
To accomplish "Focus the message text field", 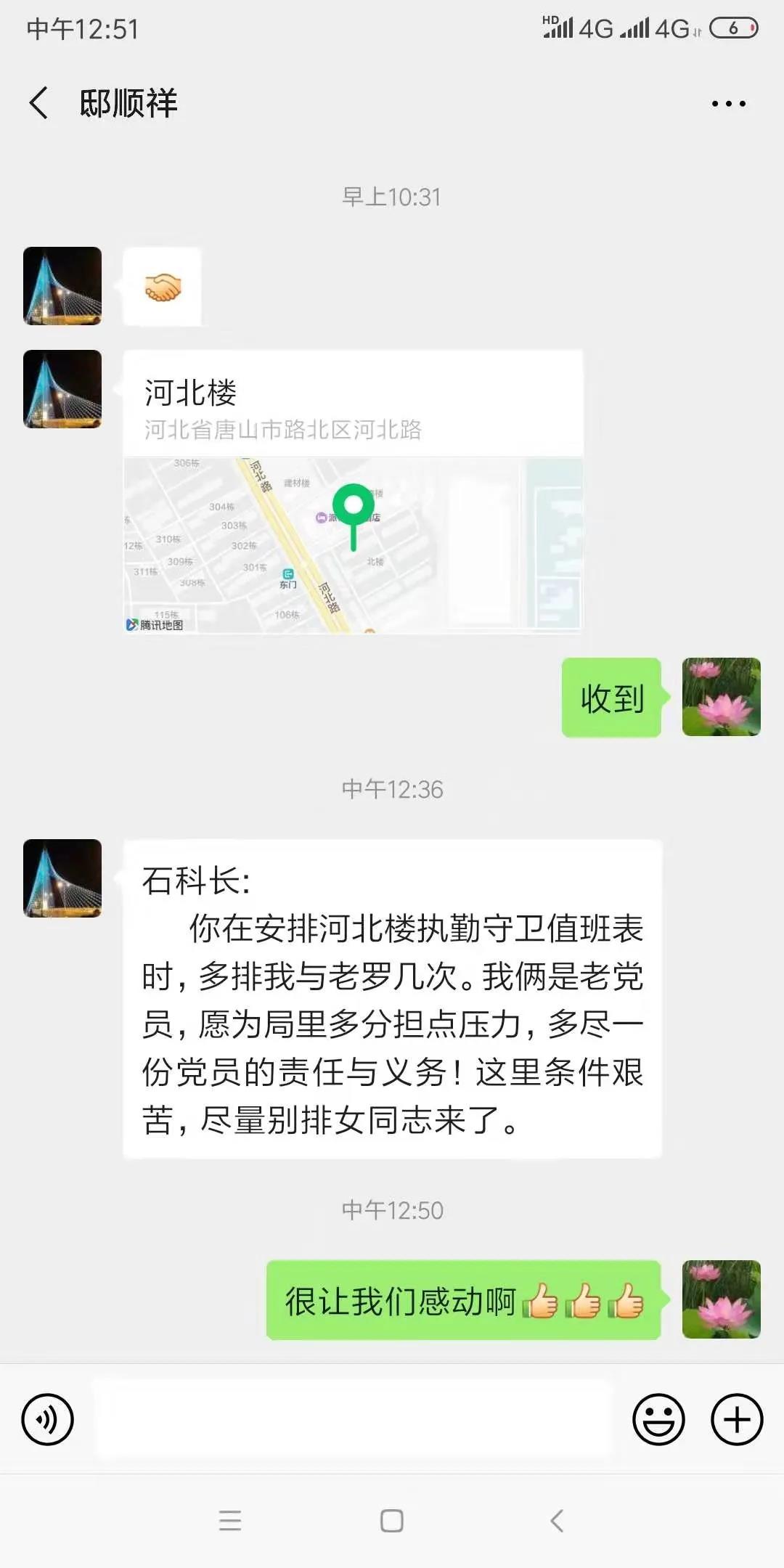I will point(354,1419).
